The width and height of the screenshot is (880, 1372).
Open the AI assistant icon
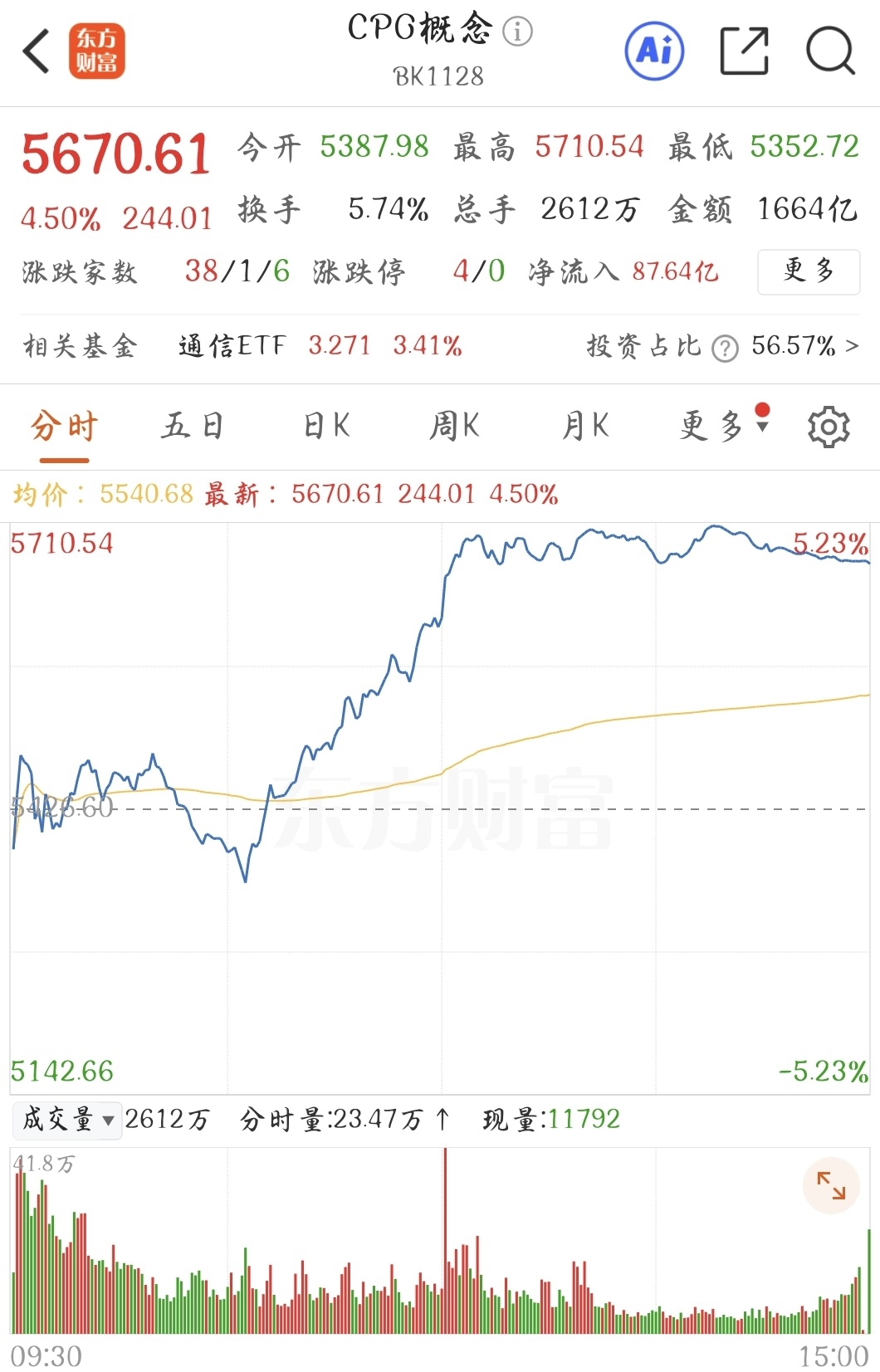654,51
